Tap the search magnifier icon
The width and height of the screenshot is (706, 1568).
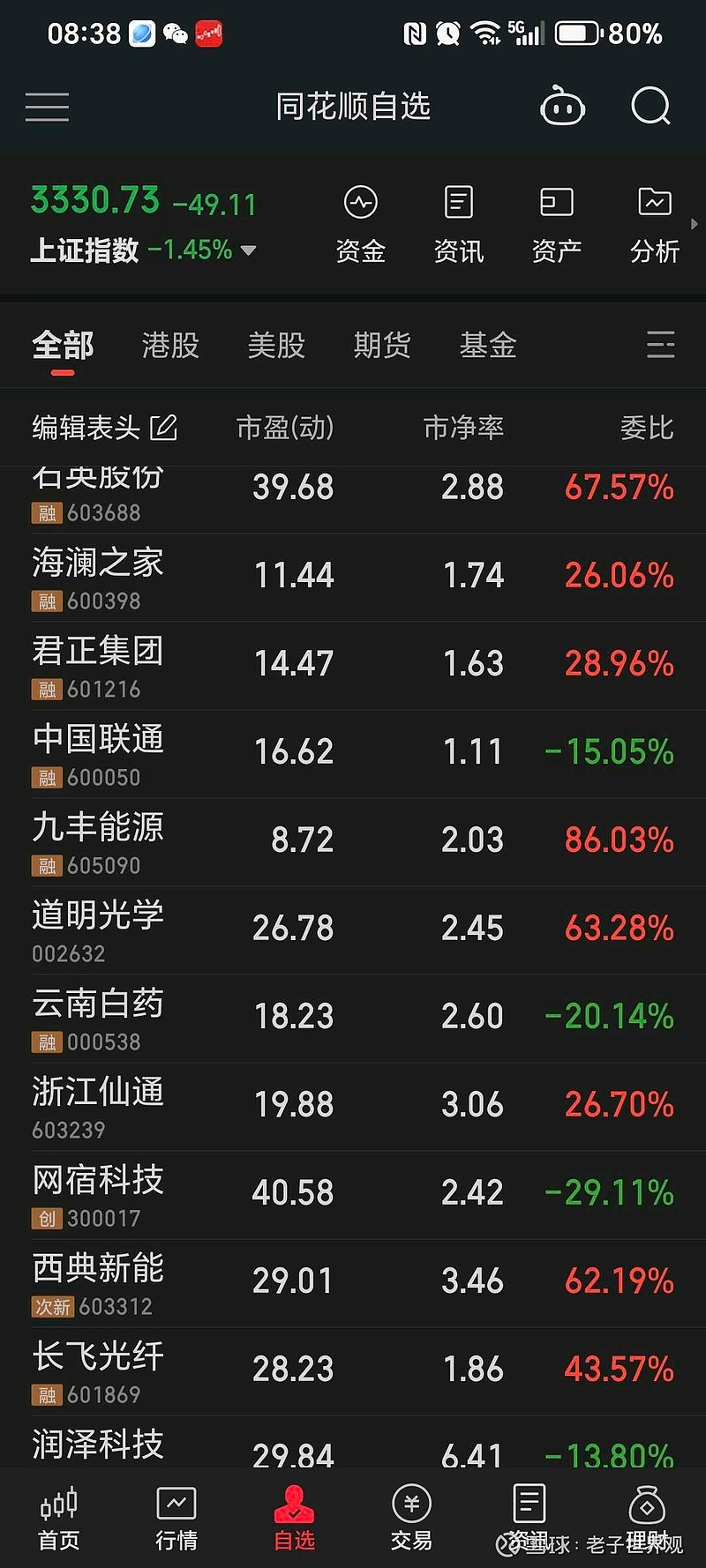click(651, 107)
